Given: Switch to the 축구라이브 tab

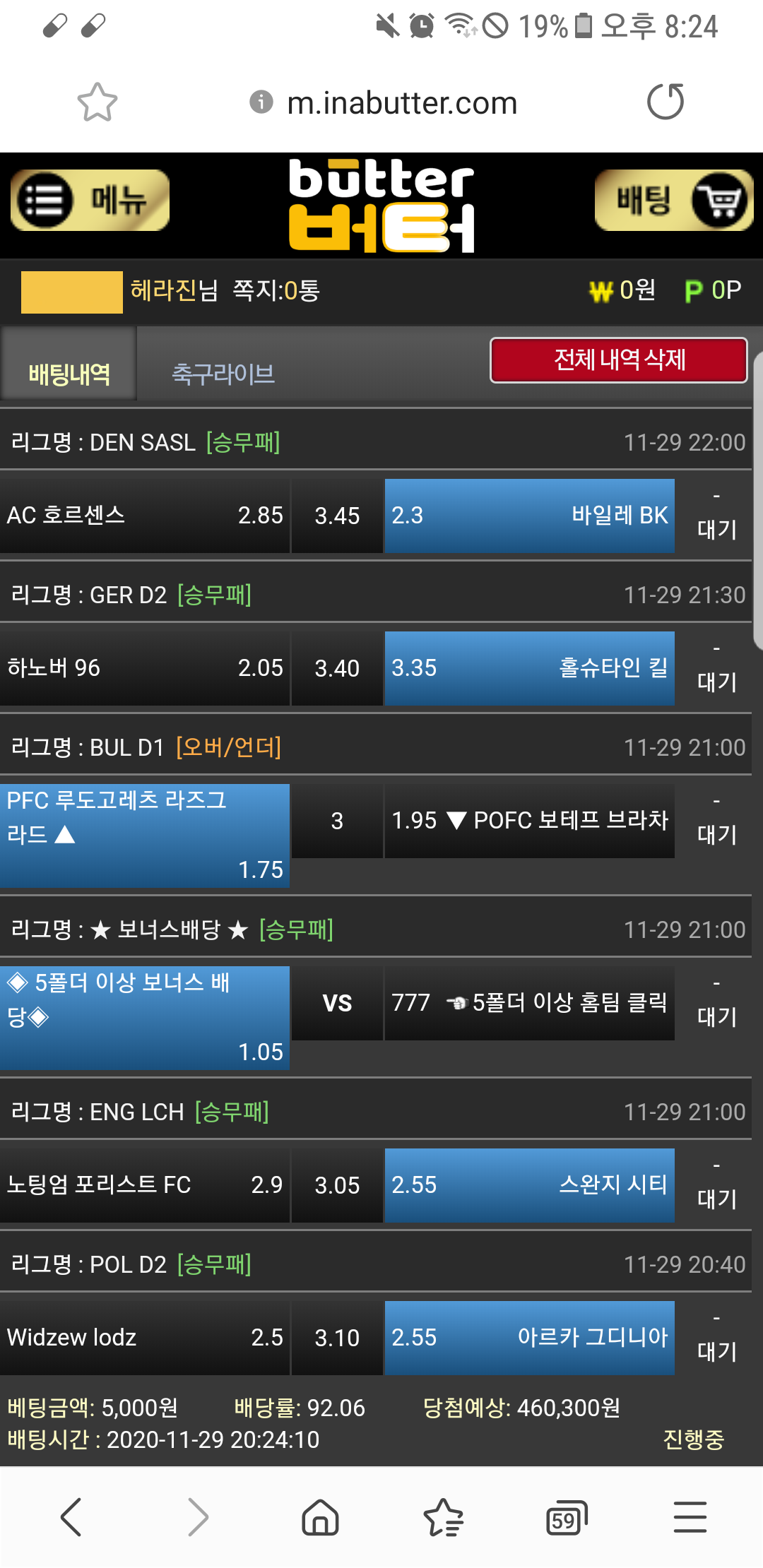Looking at the screenshot, I should pos(223,373).
